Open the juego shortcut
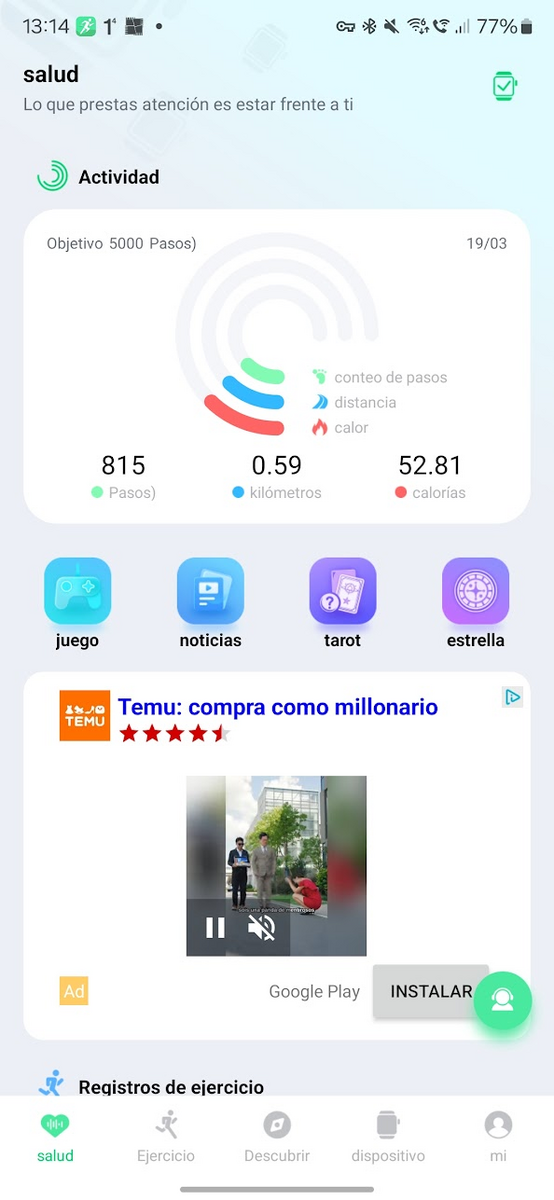The image size is (554, 1200). (x=77, y=603)
